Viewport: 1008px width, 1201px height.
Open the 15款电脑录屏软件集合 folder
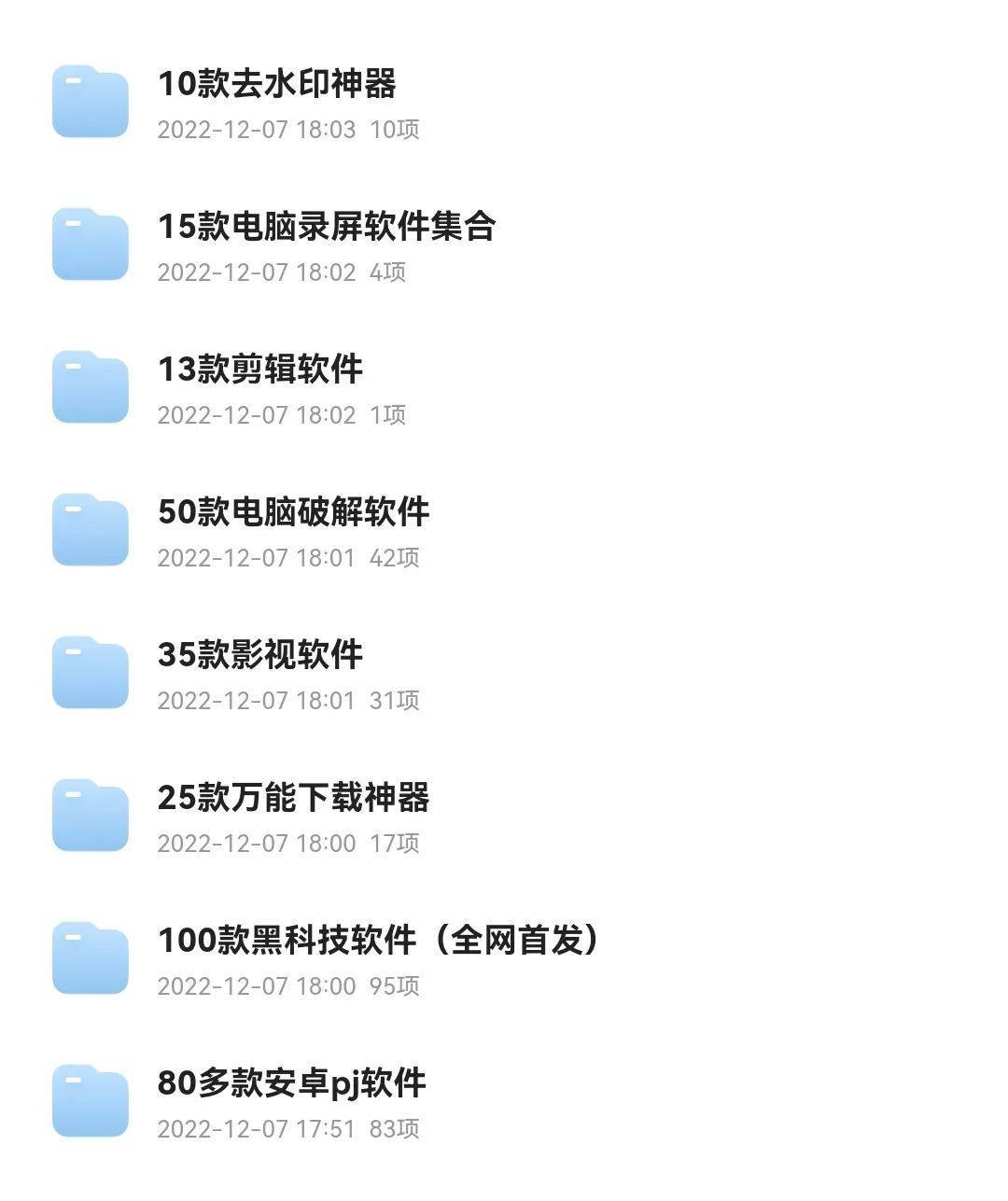(326, 228)
